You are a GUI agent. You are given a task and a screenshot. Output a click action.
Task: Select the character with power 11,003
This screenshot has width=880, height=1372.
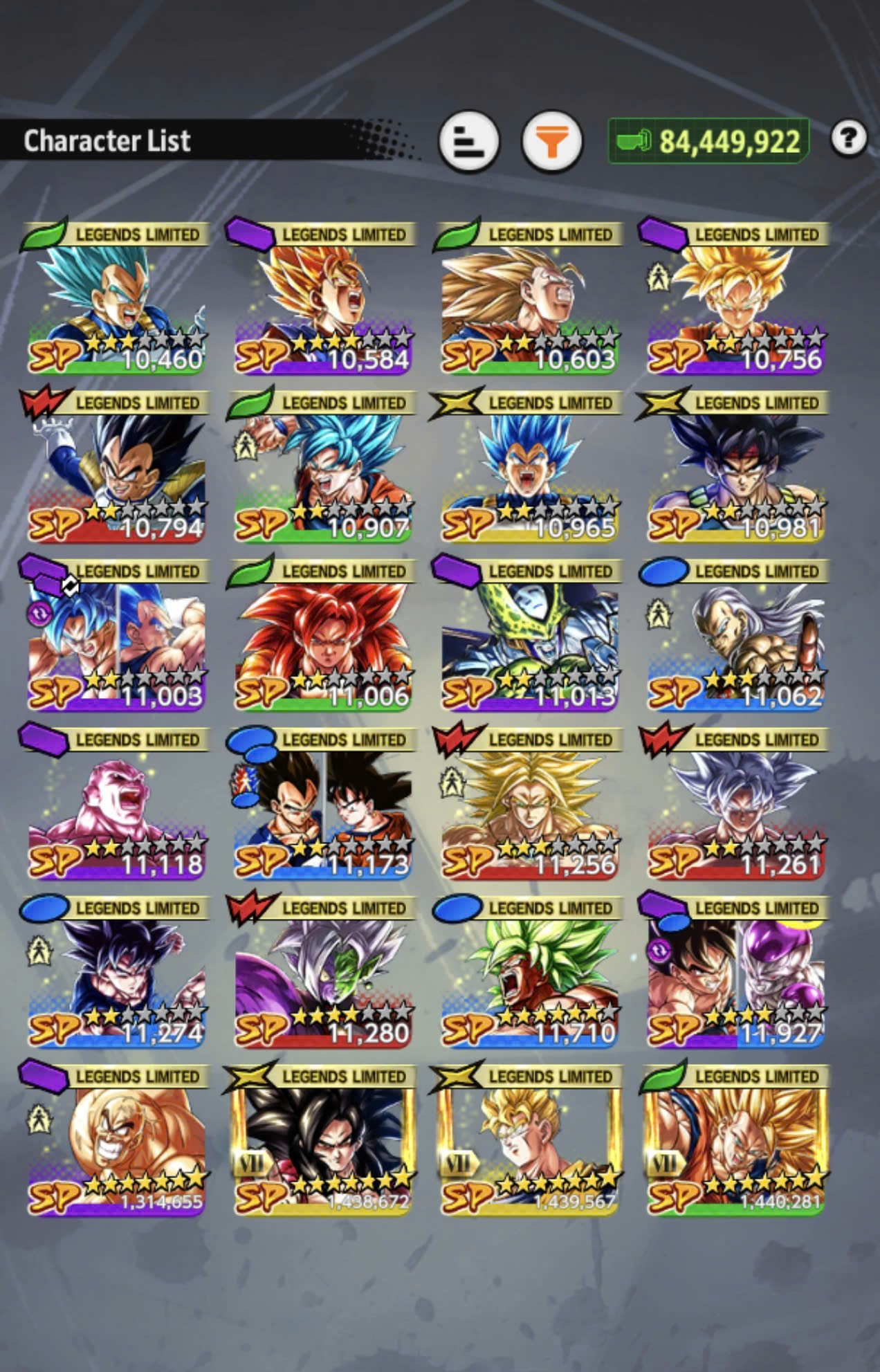coord(116,635)
